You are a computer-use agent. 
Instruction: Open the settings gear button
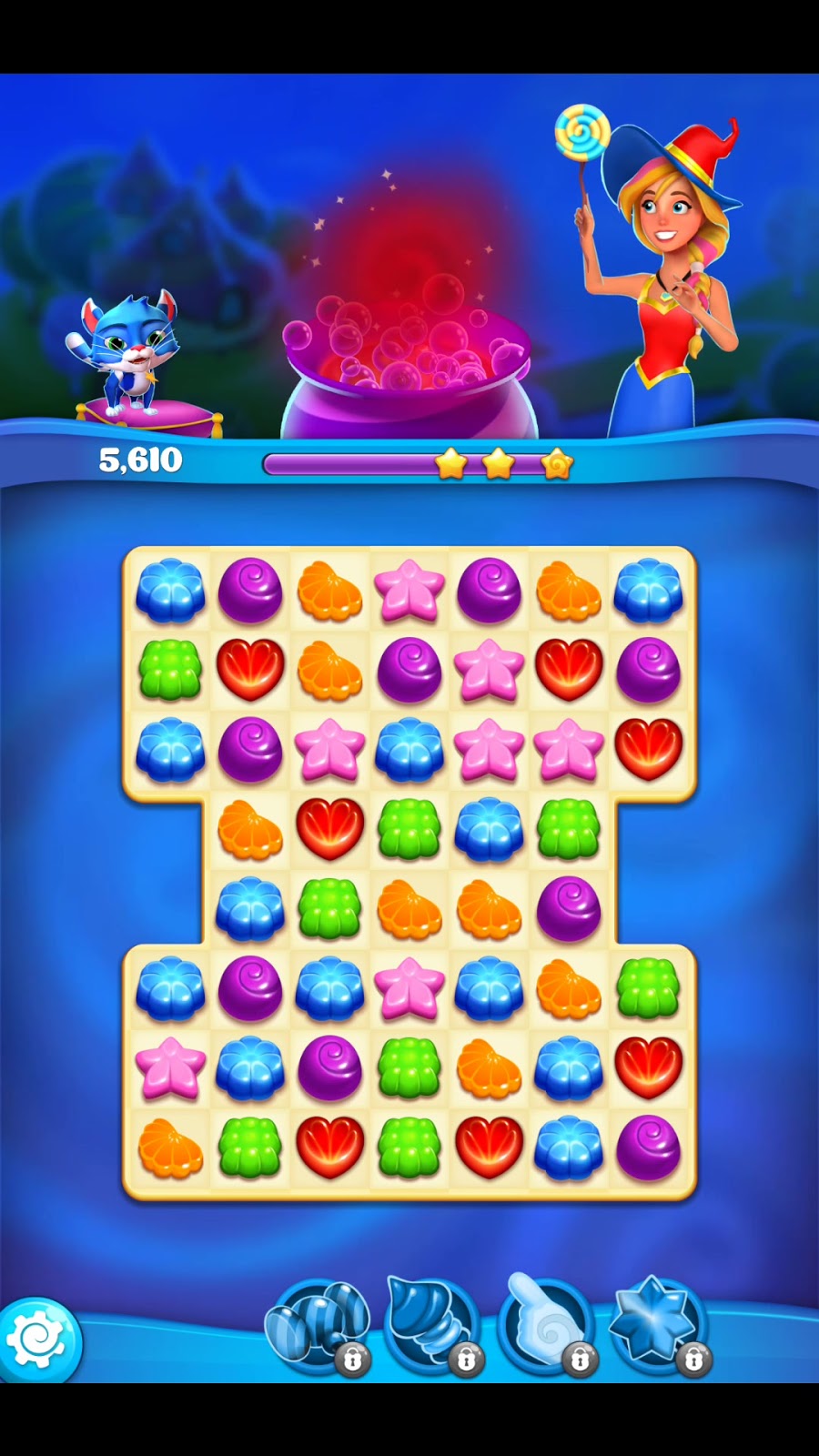pyautogui.click(x=36, y=1340)
